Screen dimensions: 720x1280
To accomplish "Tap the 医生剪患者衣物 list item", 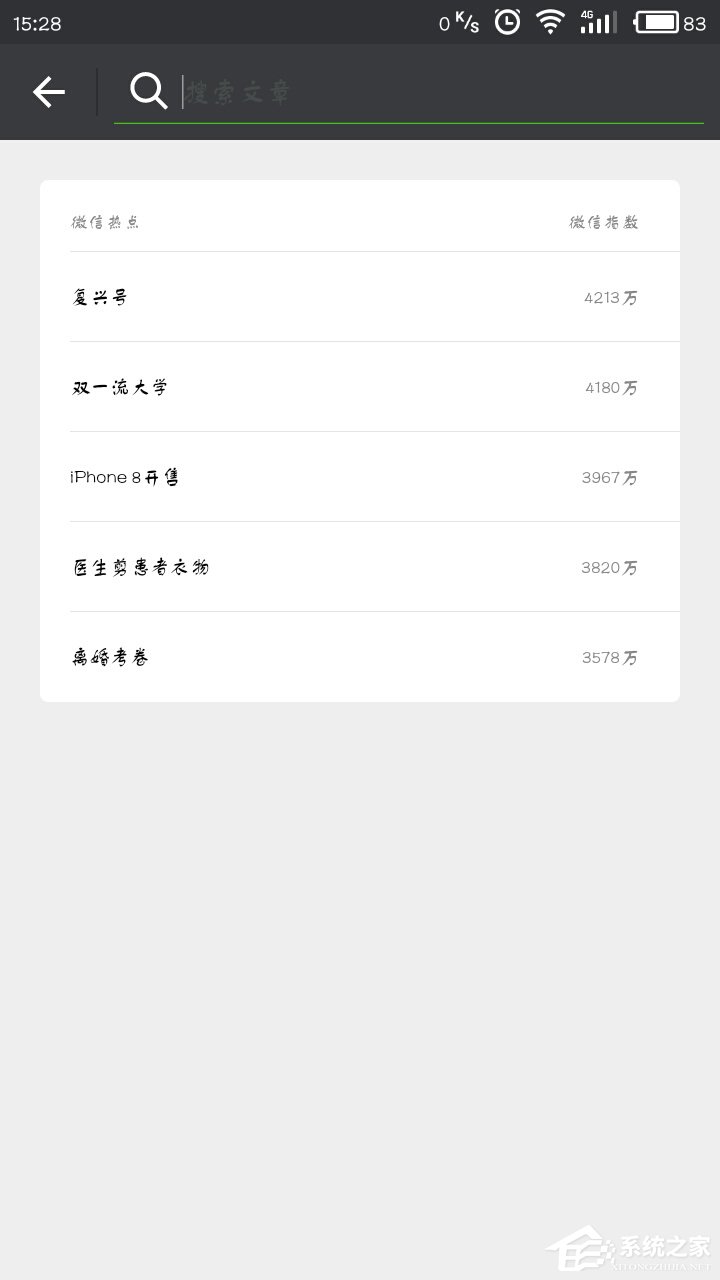I will [x=140, y=567].
